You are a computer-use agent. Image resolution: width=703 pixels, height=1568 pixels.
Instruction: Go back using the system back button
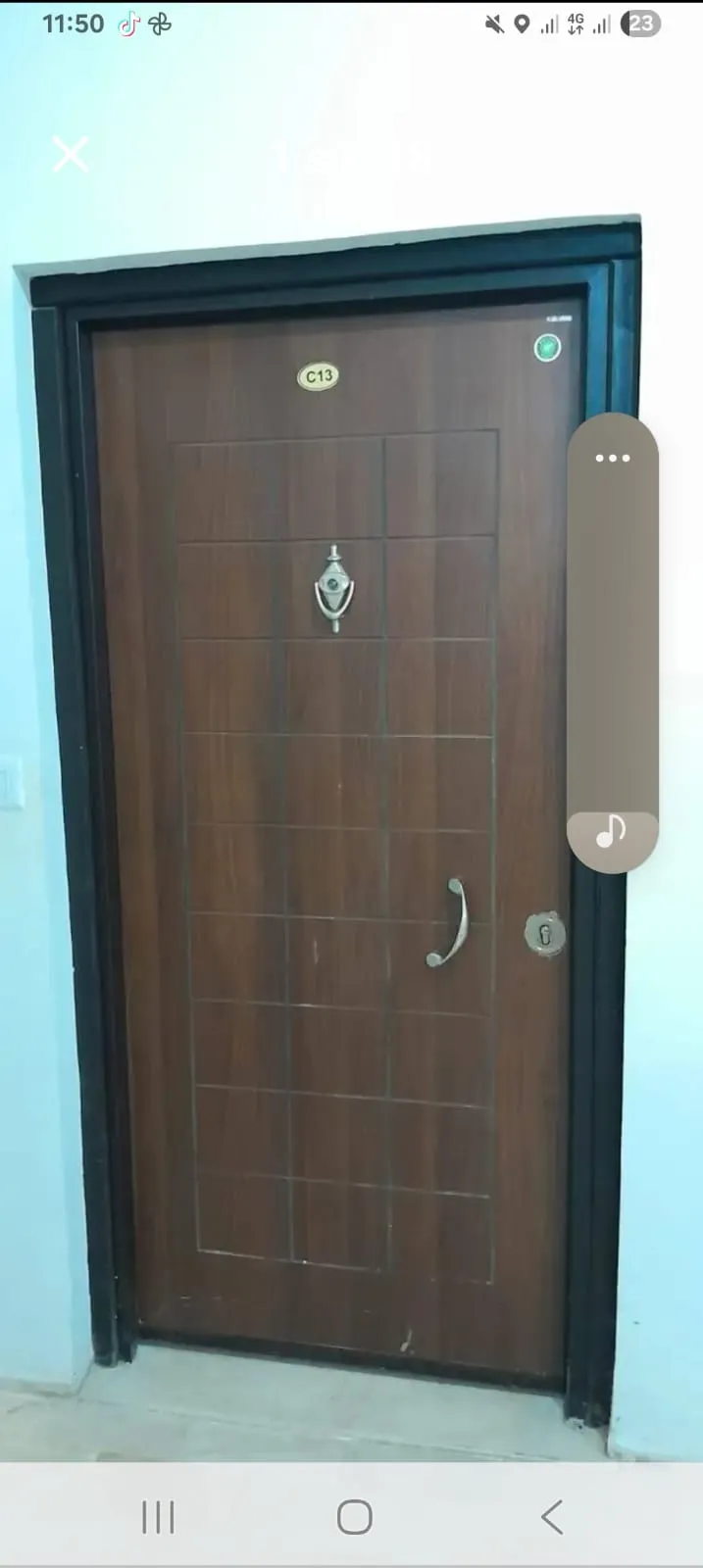[x=552, y=1516]
